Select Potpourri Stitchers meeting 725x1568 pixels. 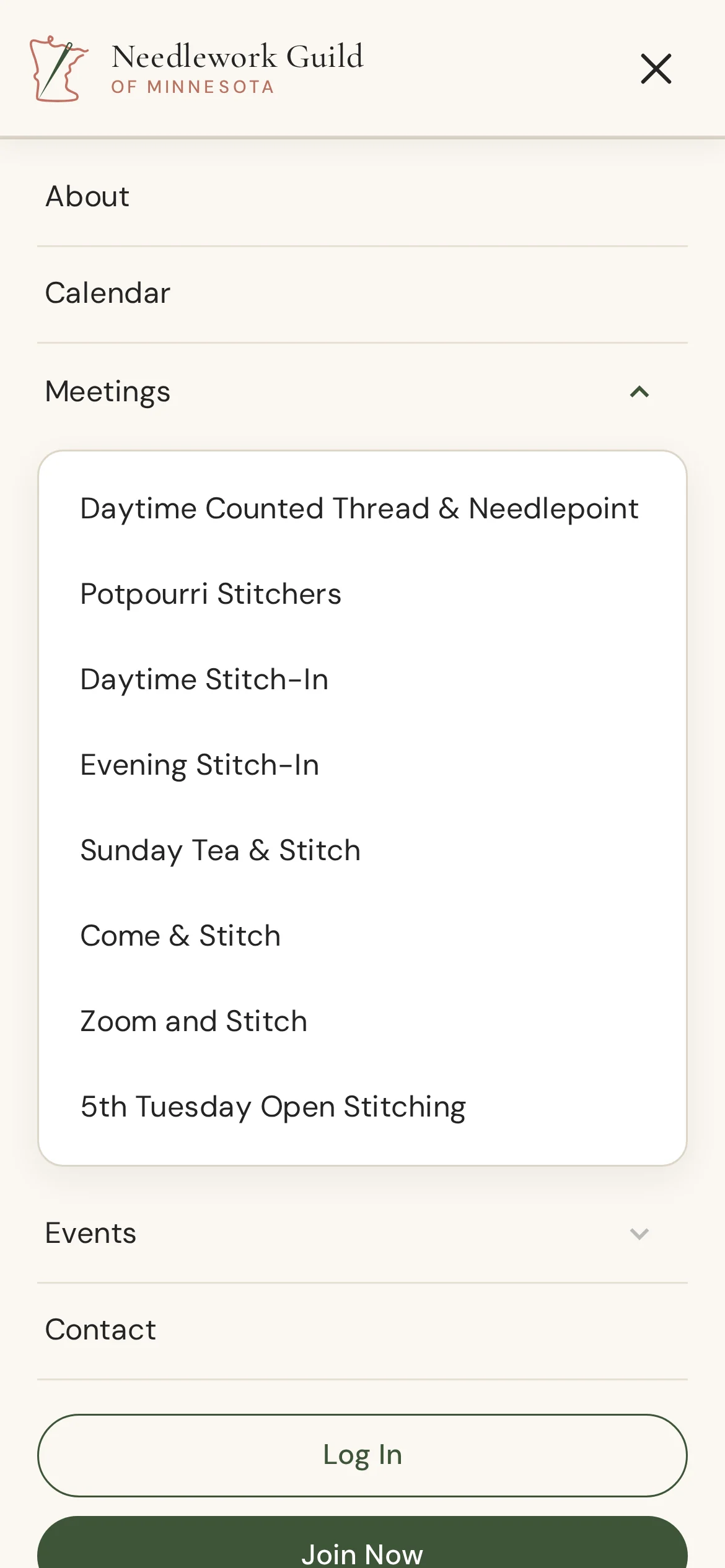[211, 594]
